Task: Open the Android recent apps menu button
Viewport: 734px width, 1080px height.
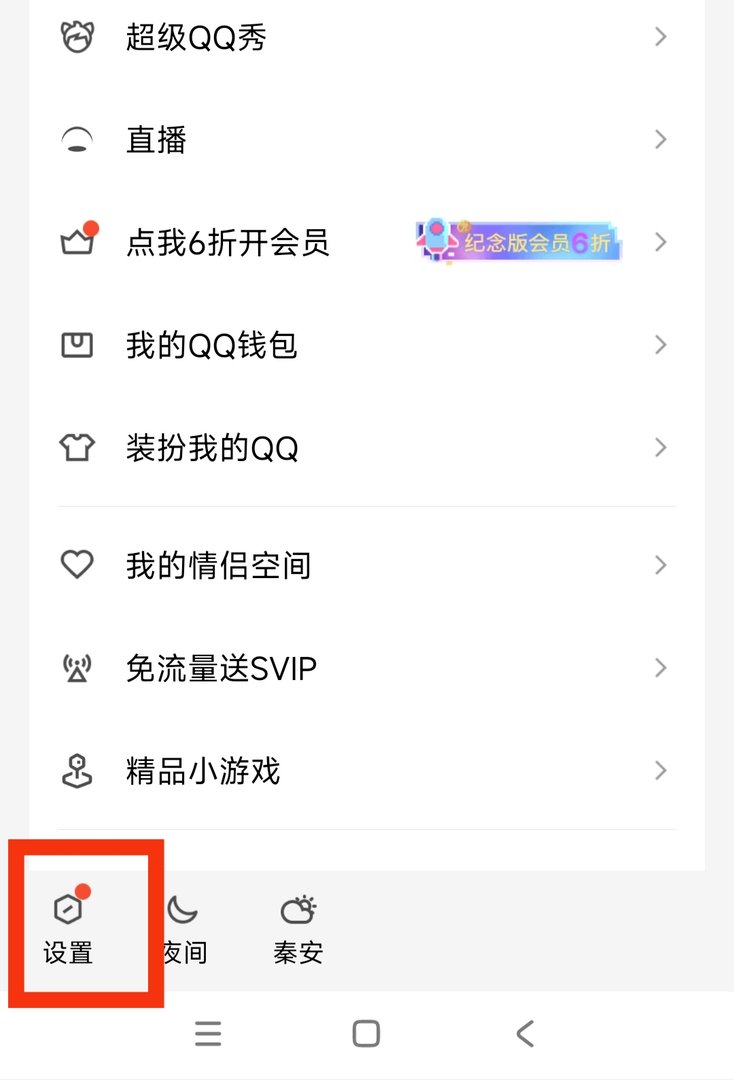Action: (x=208, y=1033)
